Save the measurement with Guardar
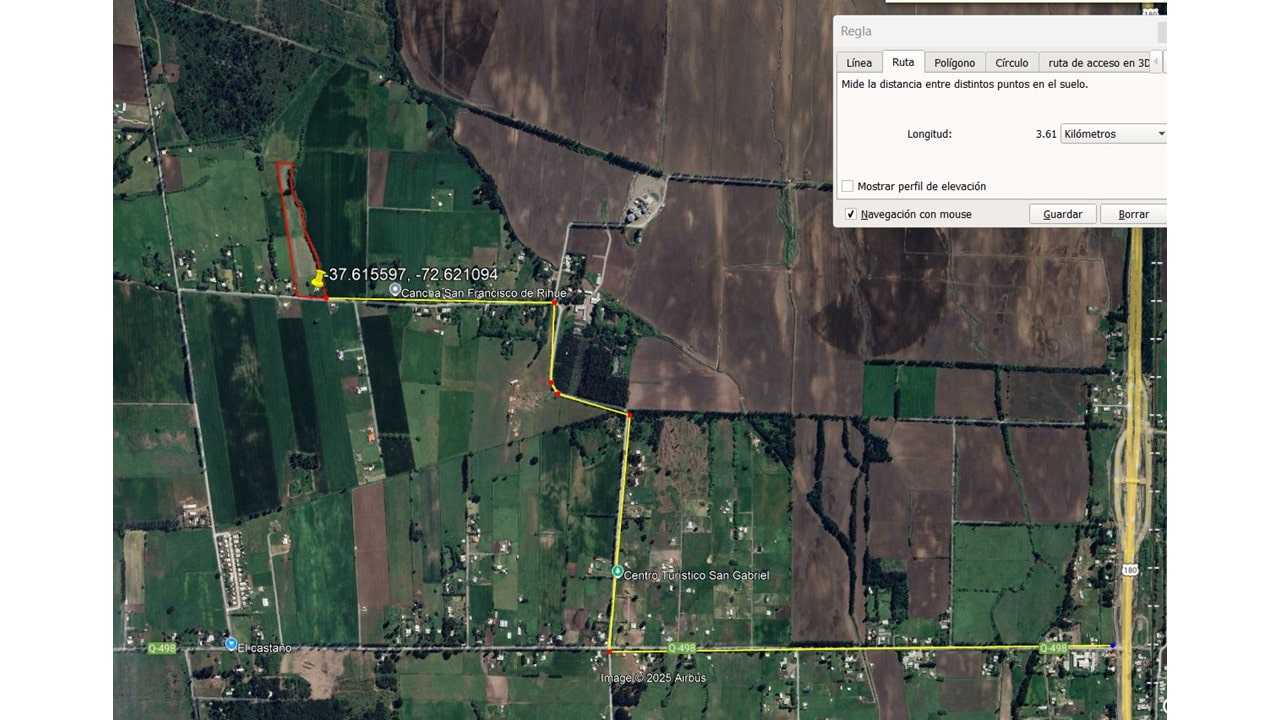This screenshot has width=1280, height=720. [x=1062, y=214]
